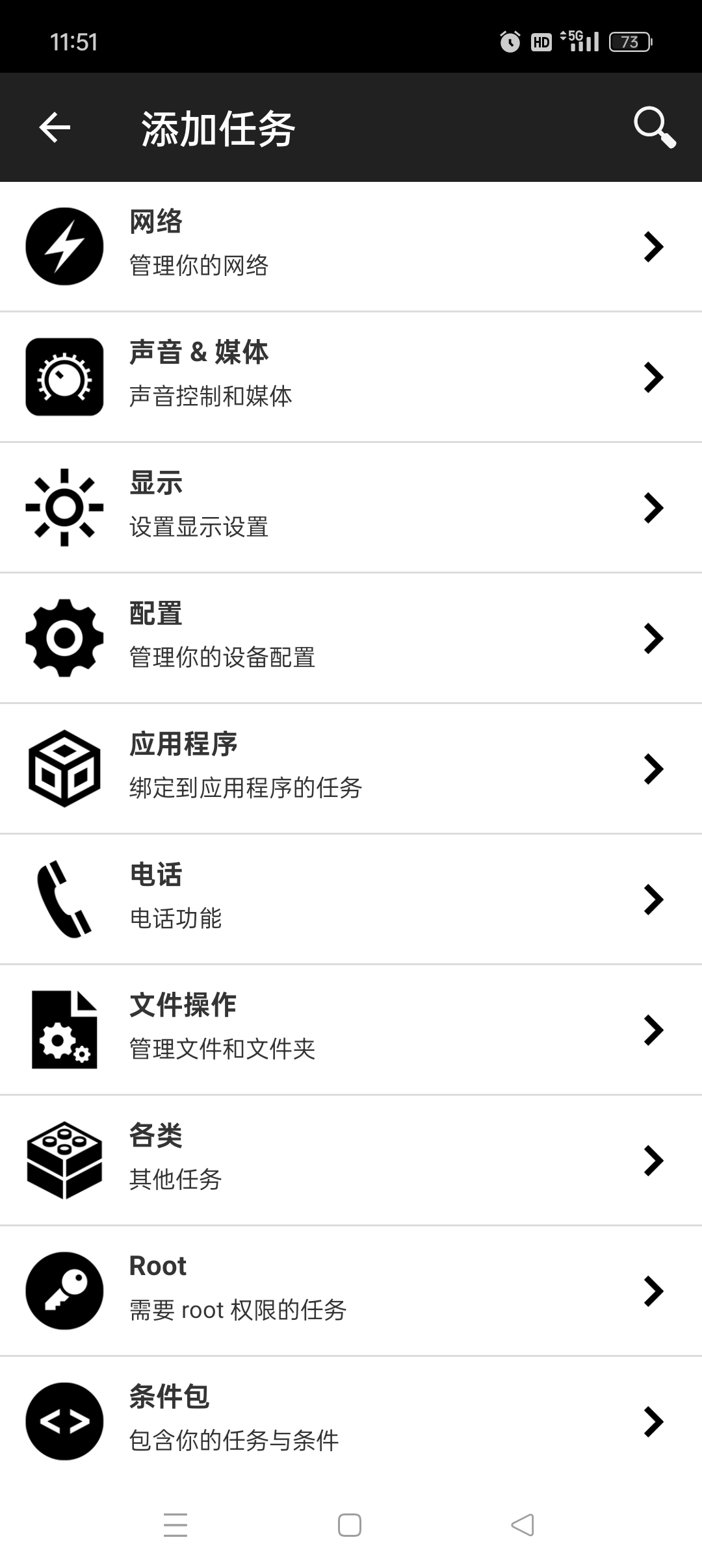Tap the system home button
Screen dimensions: 702x1568
(350, 1525)
